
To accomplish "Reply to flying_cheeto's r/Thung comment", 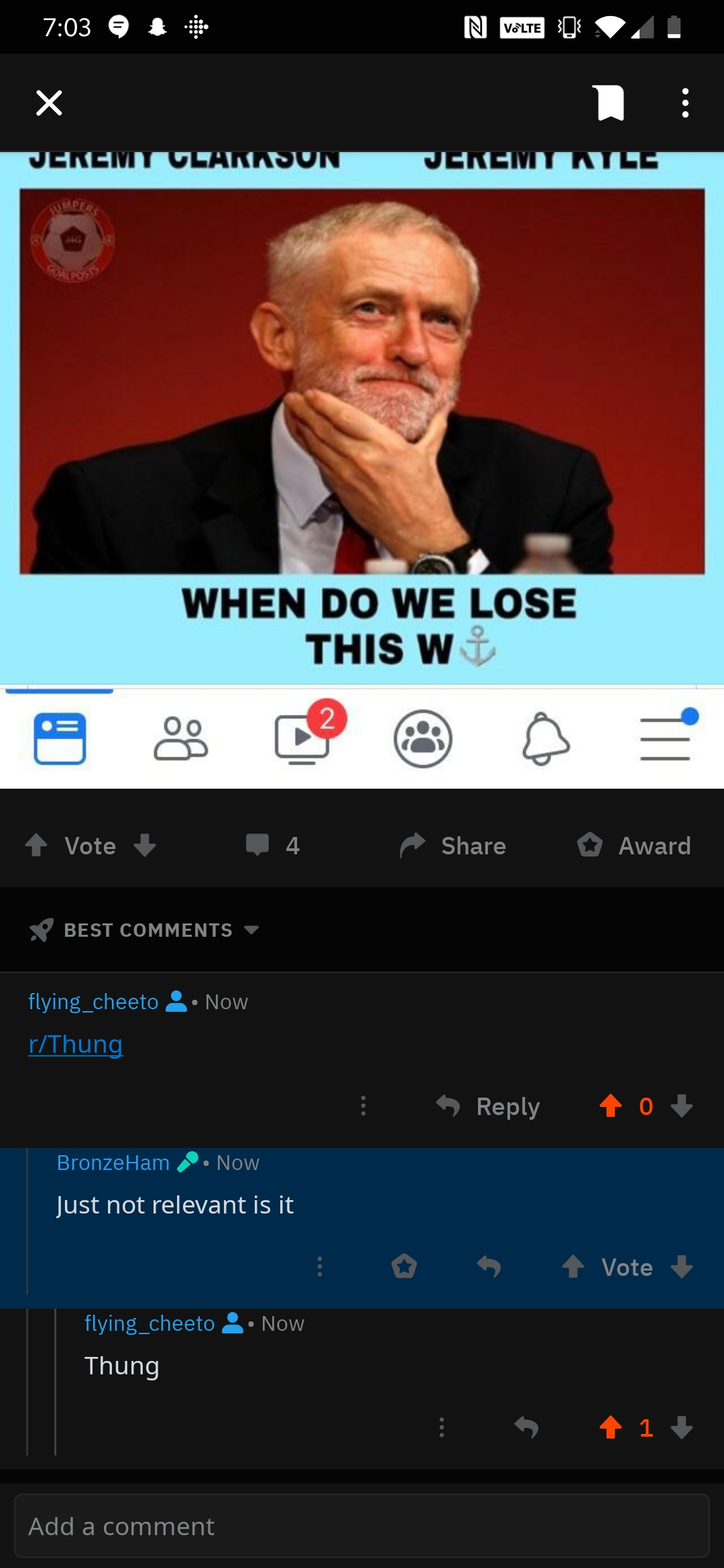I will click(489, 1106).
